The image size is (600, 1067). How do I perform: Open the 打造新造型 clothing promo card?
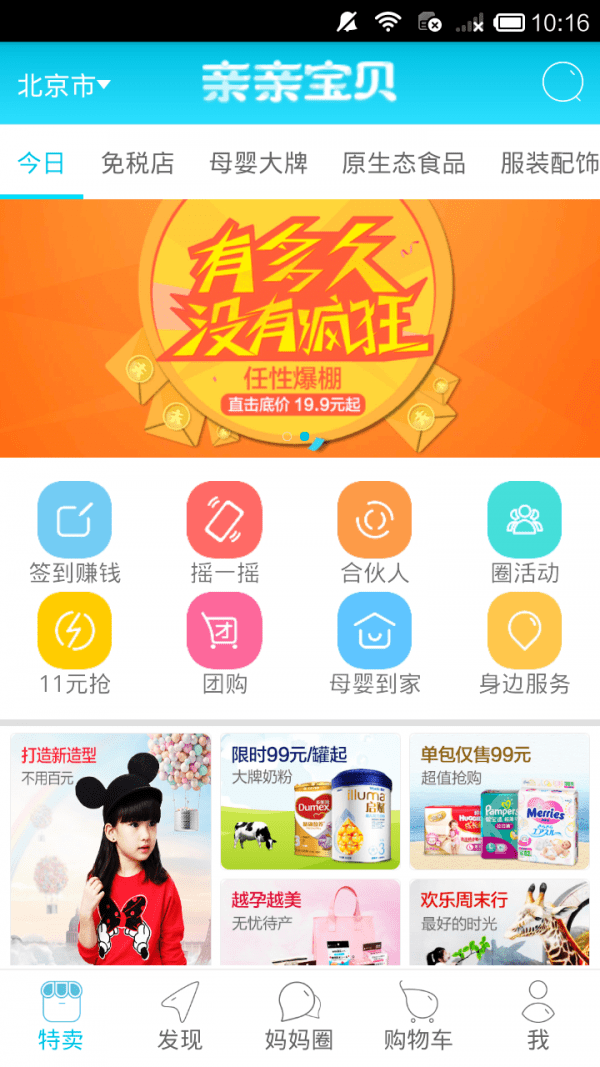(111, 849)
